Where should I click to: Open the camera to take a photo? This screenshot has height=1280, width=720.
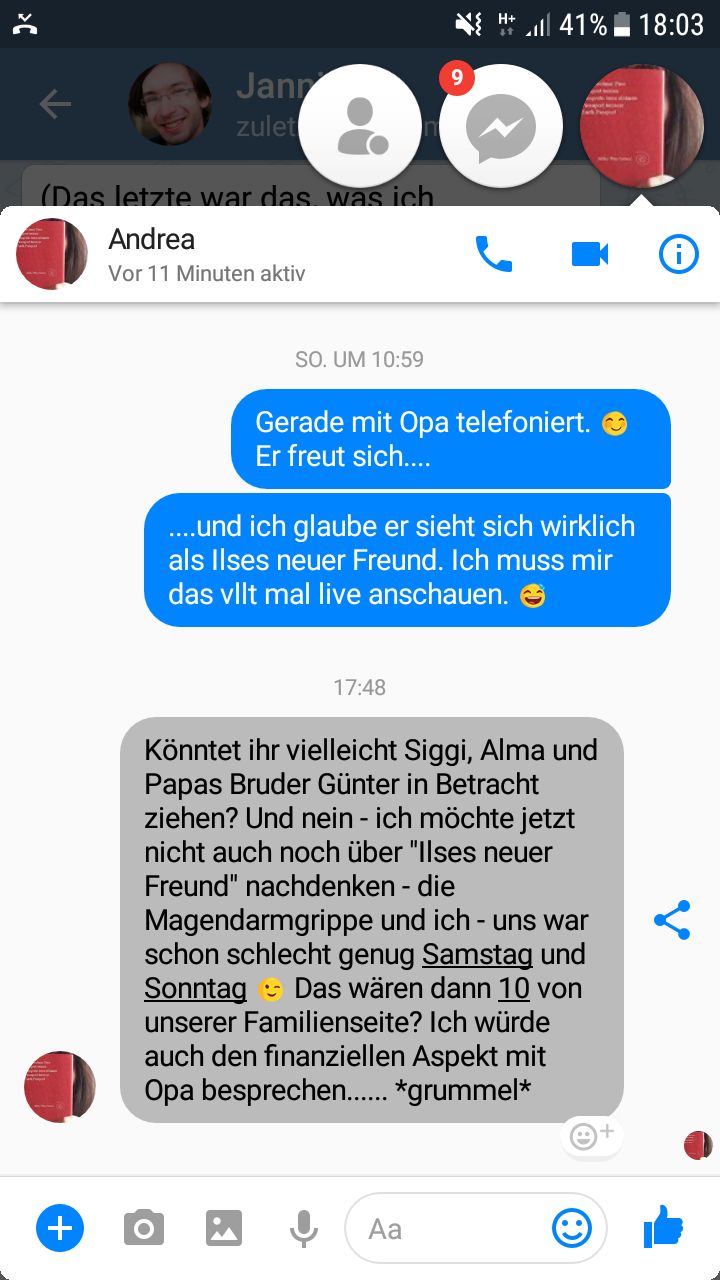click(144, 1228)
